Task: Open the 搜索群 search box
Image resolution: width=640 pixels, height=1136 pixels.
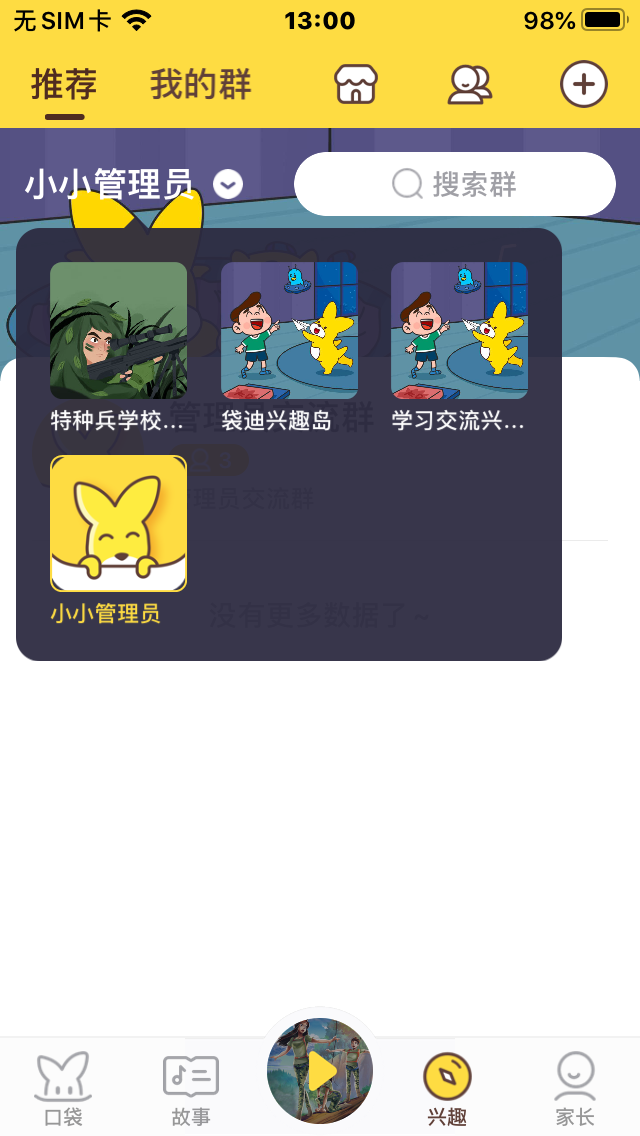Action: click(x=455, y=184)
